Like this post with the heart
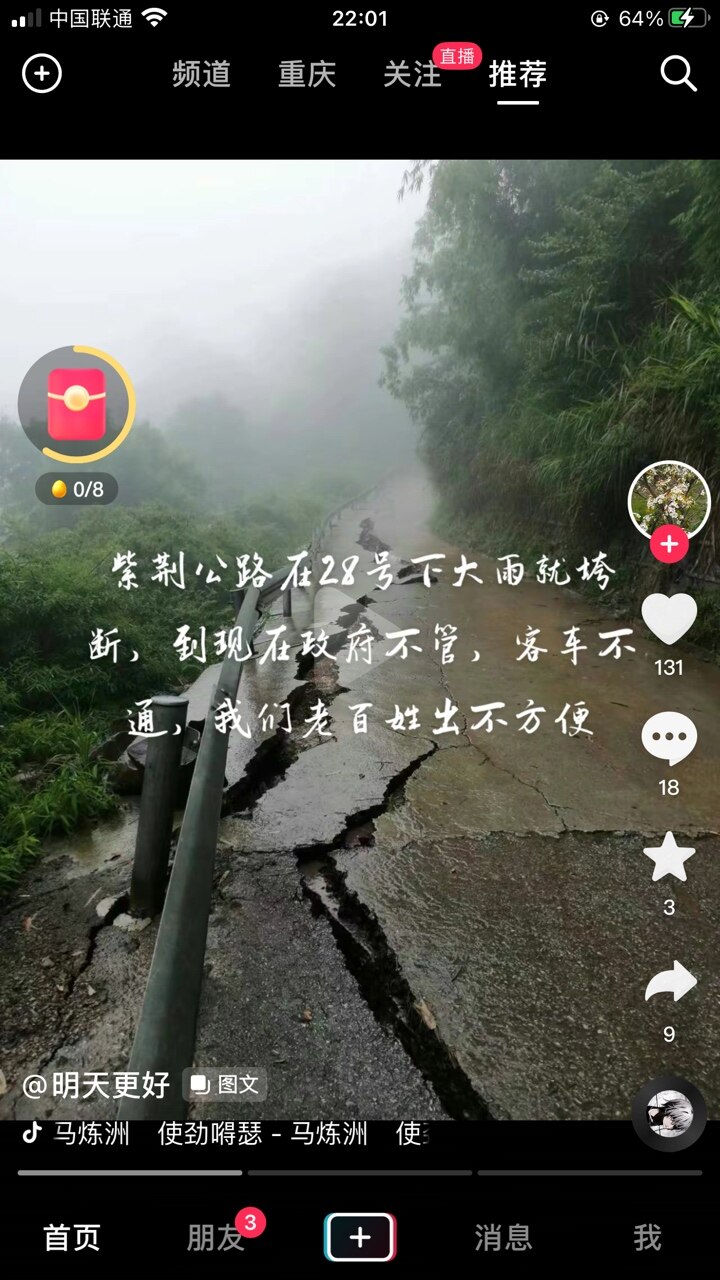Screen dimensions: 720x1280 [669, 619]
